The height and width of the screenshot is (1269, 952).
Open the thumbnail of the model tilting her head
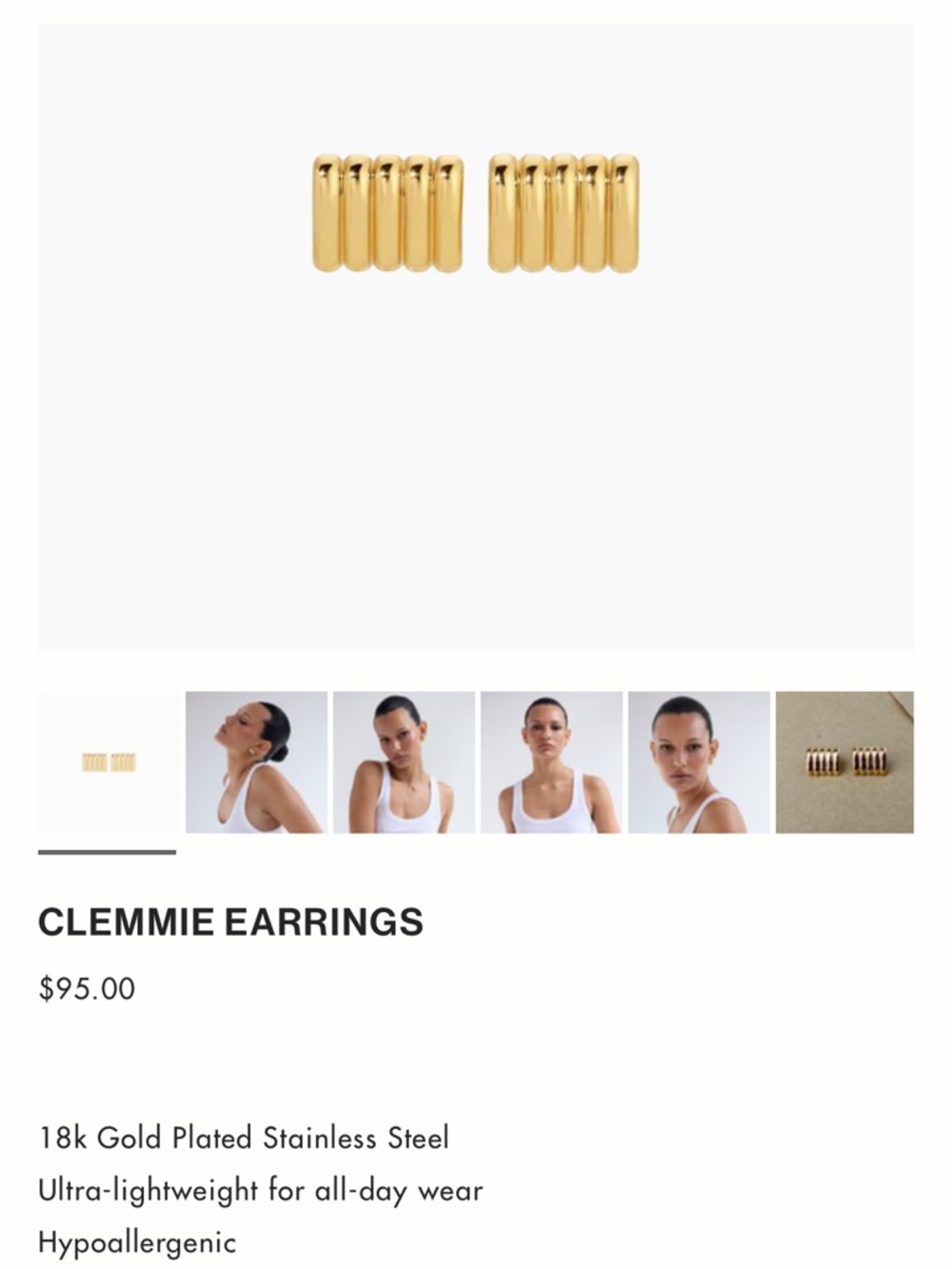(254, 762)
